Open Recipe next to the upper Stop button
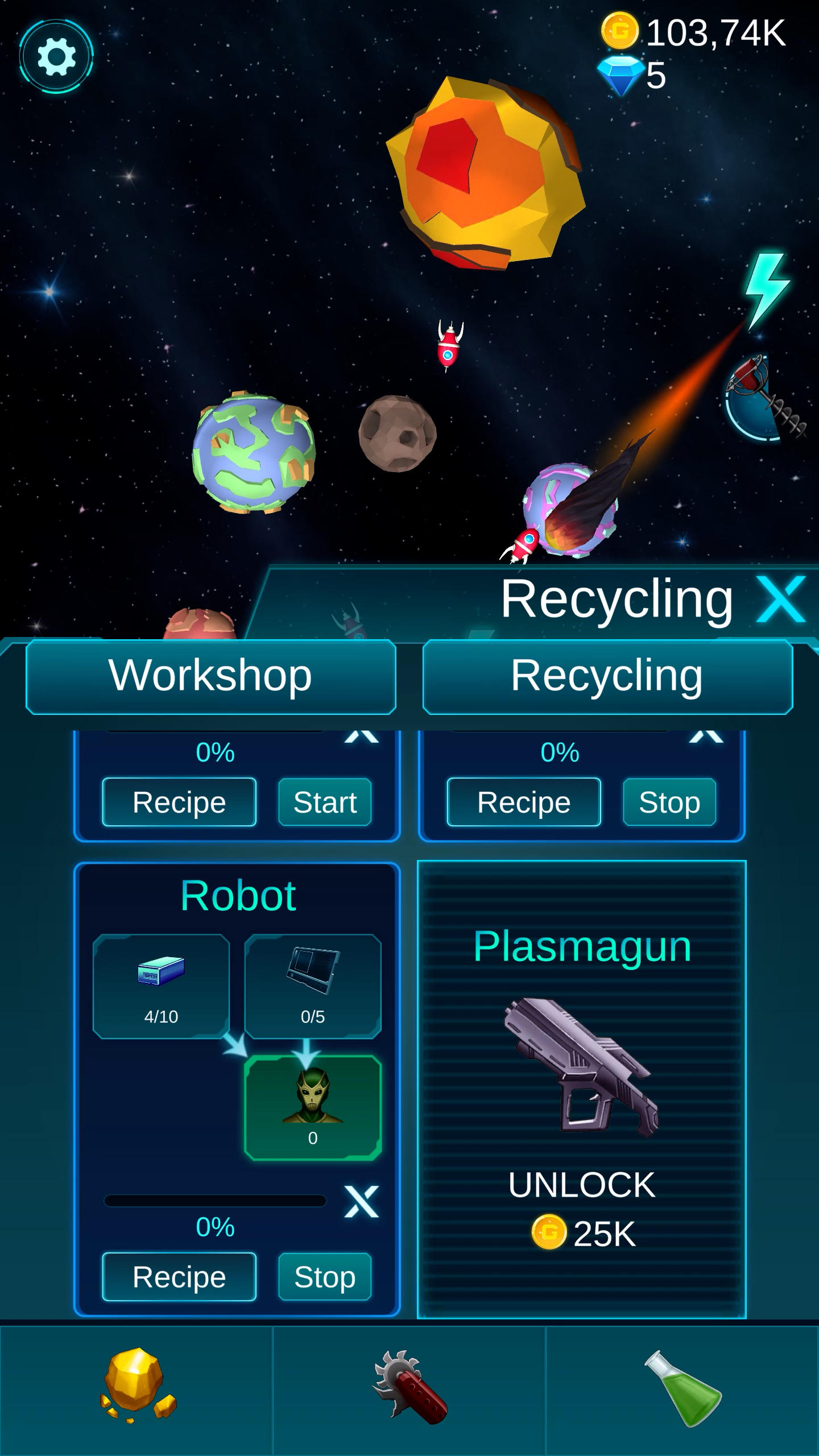The image size is (819, 1456). [x=523, y=802]
